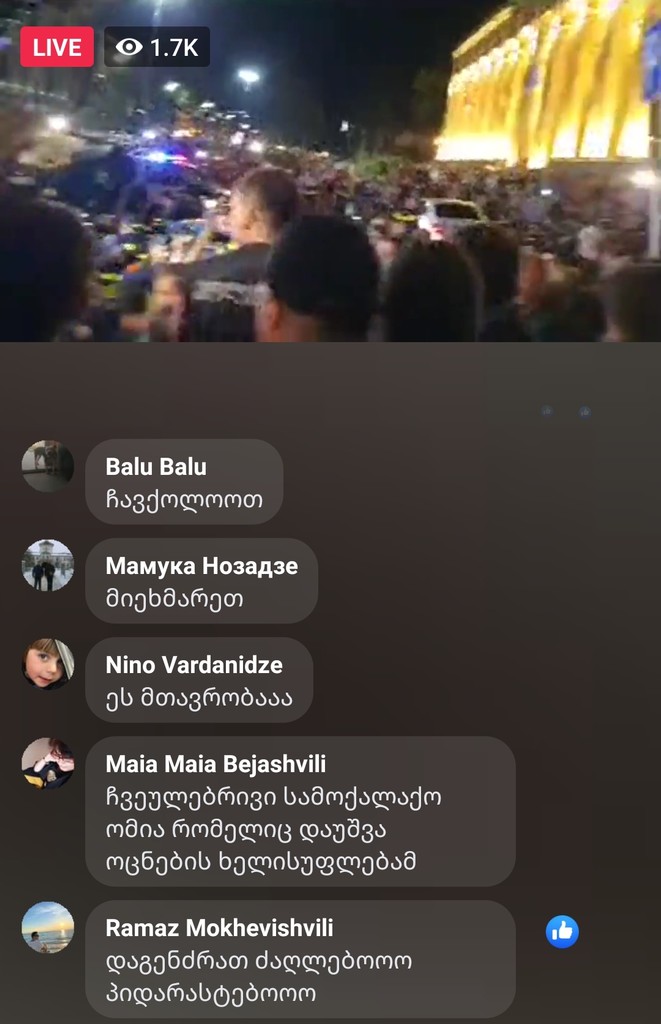The image size is (661, 1024).
Task: Open Ramaz Mokhevishvili's profile picture
Action: [x=48, y=927]
